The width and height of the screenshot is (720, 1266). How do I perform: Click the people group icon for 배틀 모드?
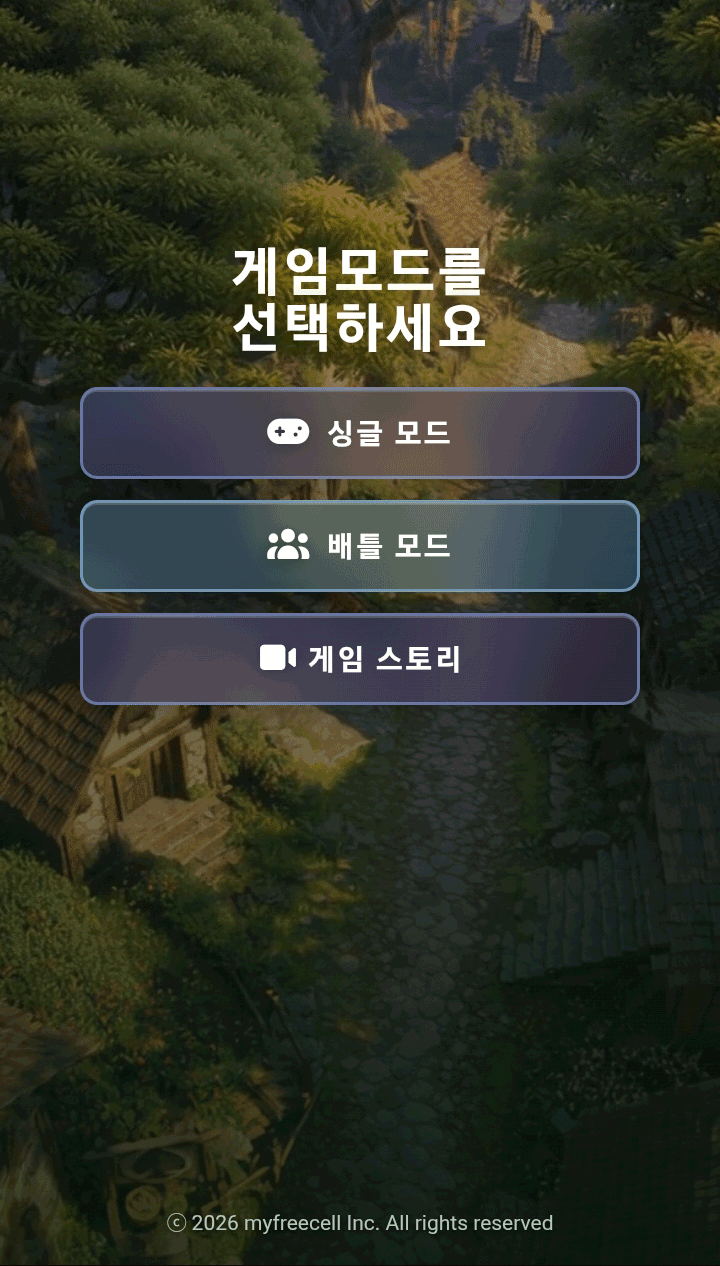click(287, 545)
